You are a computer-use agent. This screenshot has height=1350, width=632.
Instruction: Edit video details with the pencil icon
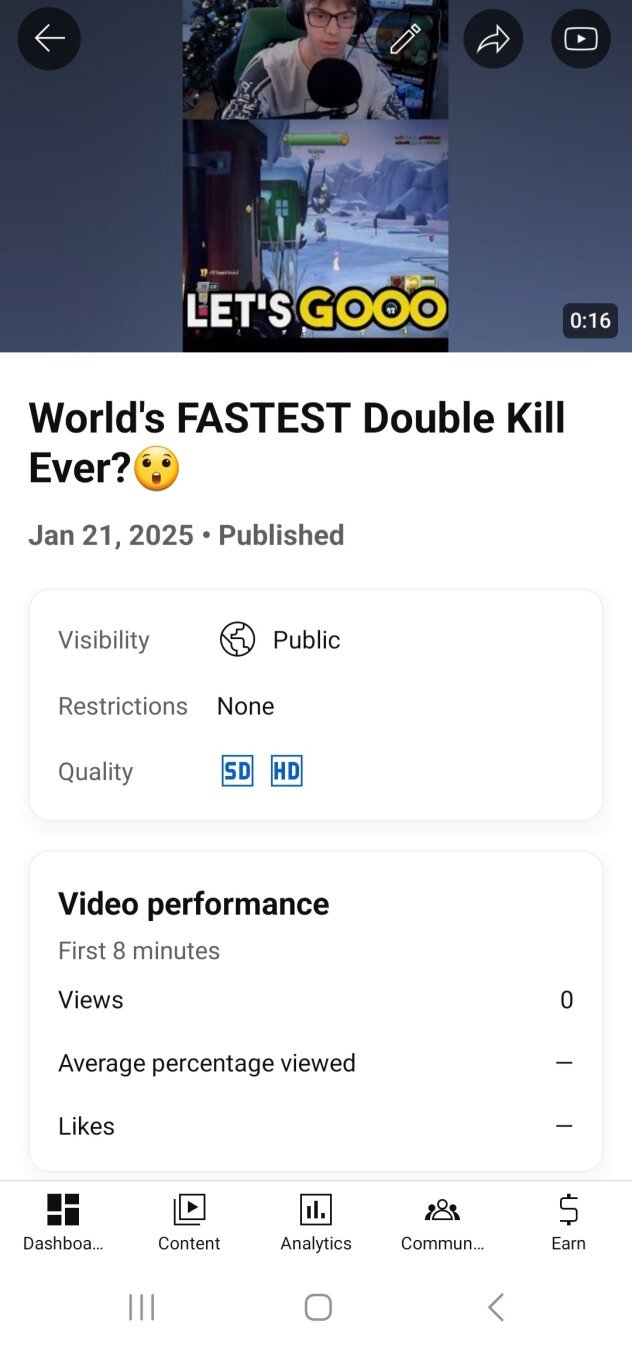coord(405,39)
